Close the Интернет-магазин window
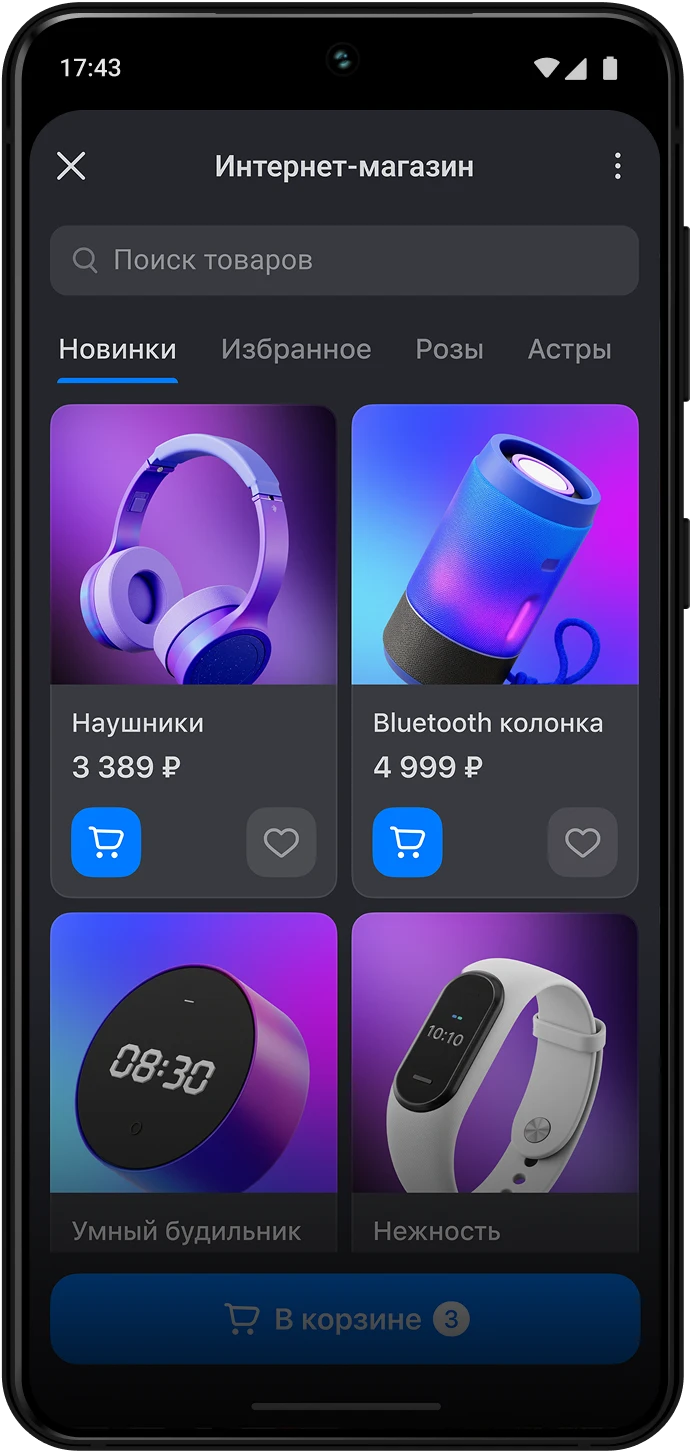This screenshot has height=1451, width=690. click(71, 166)
